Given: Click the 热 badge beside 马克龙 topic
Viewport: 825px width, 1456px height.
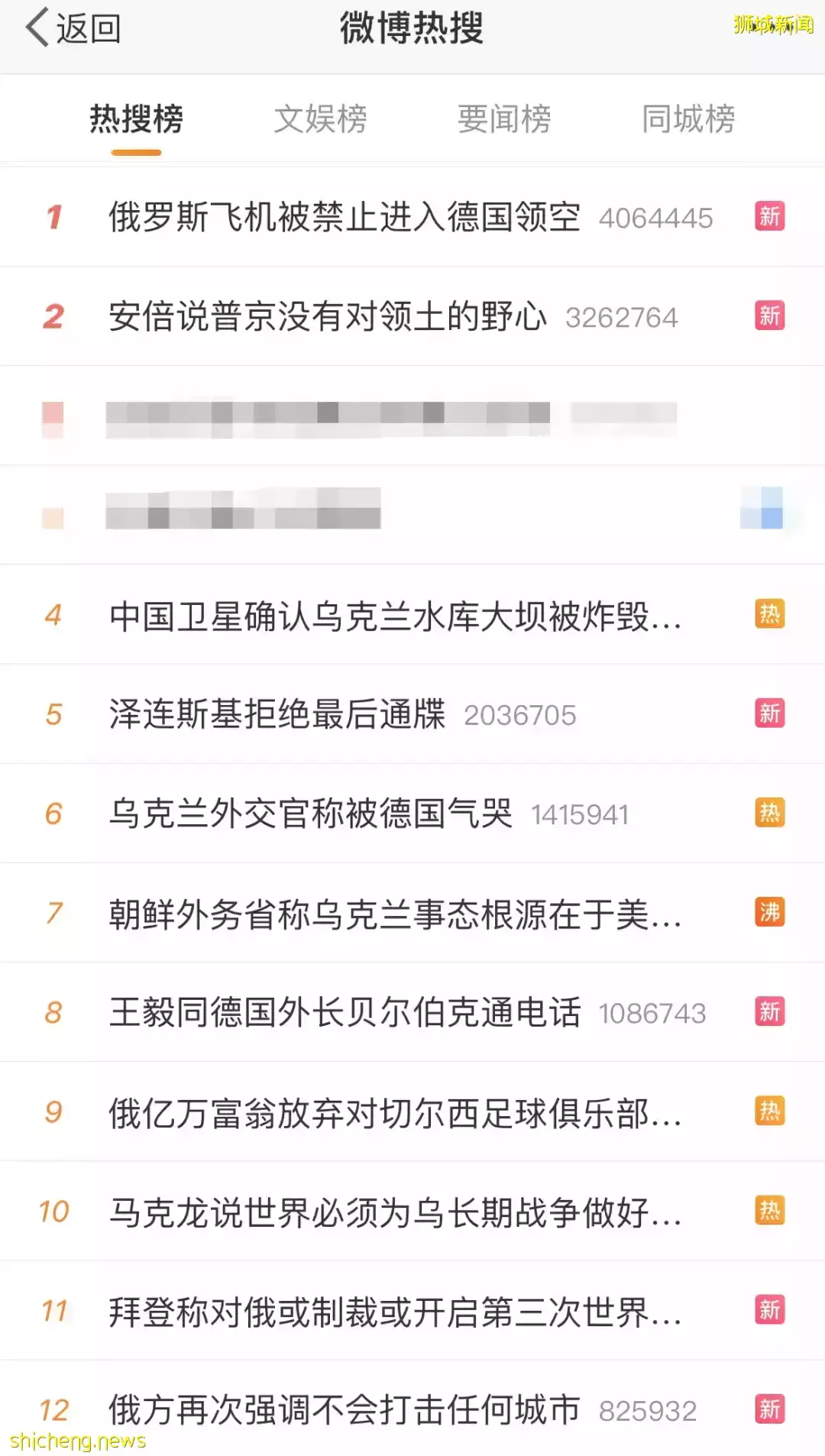Looking at the screenshot, I should [769, 1210].
